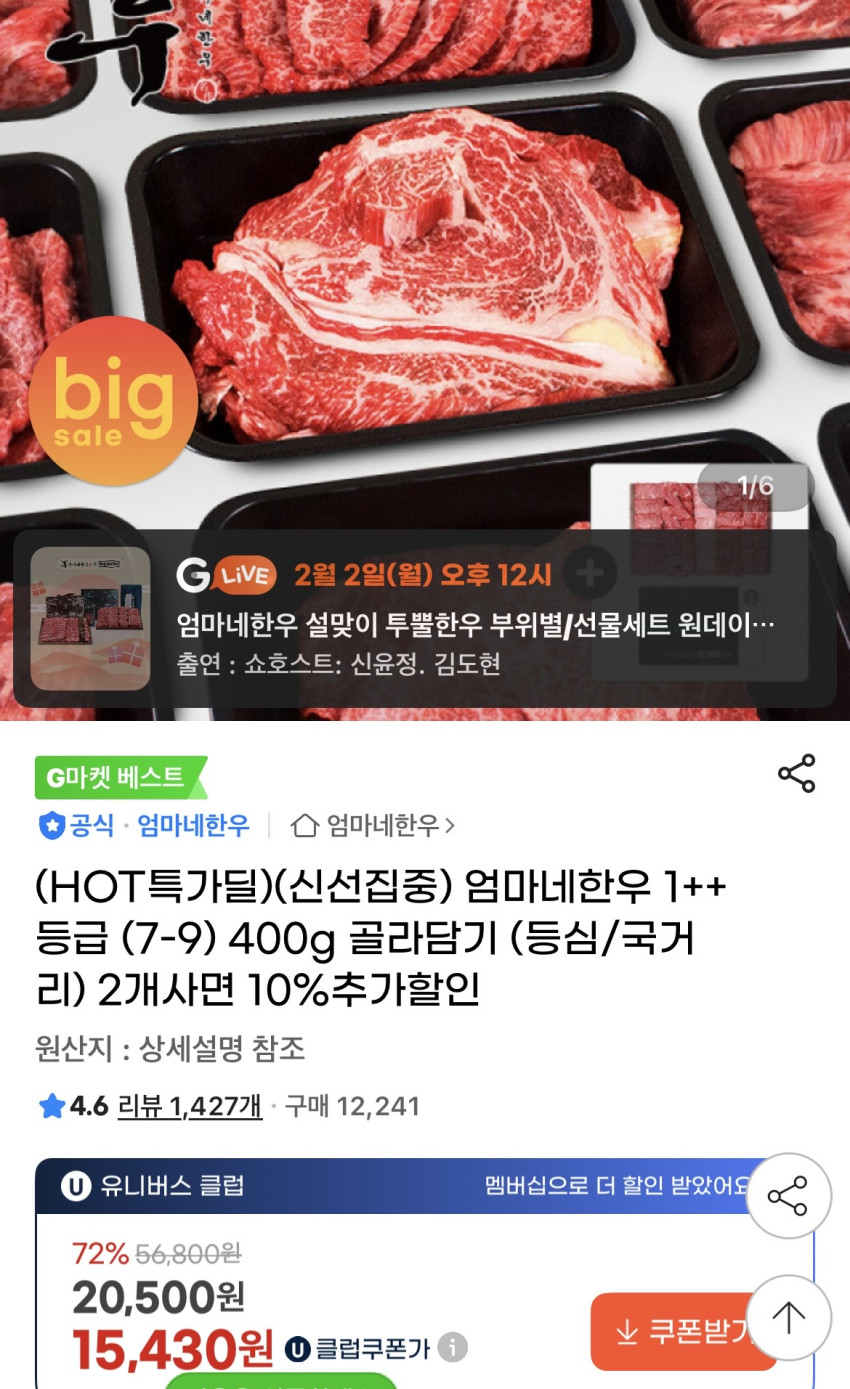
Task: Jump back to top with the arrow button
Action: click(x=788, y=1317)
